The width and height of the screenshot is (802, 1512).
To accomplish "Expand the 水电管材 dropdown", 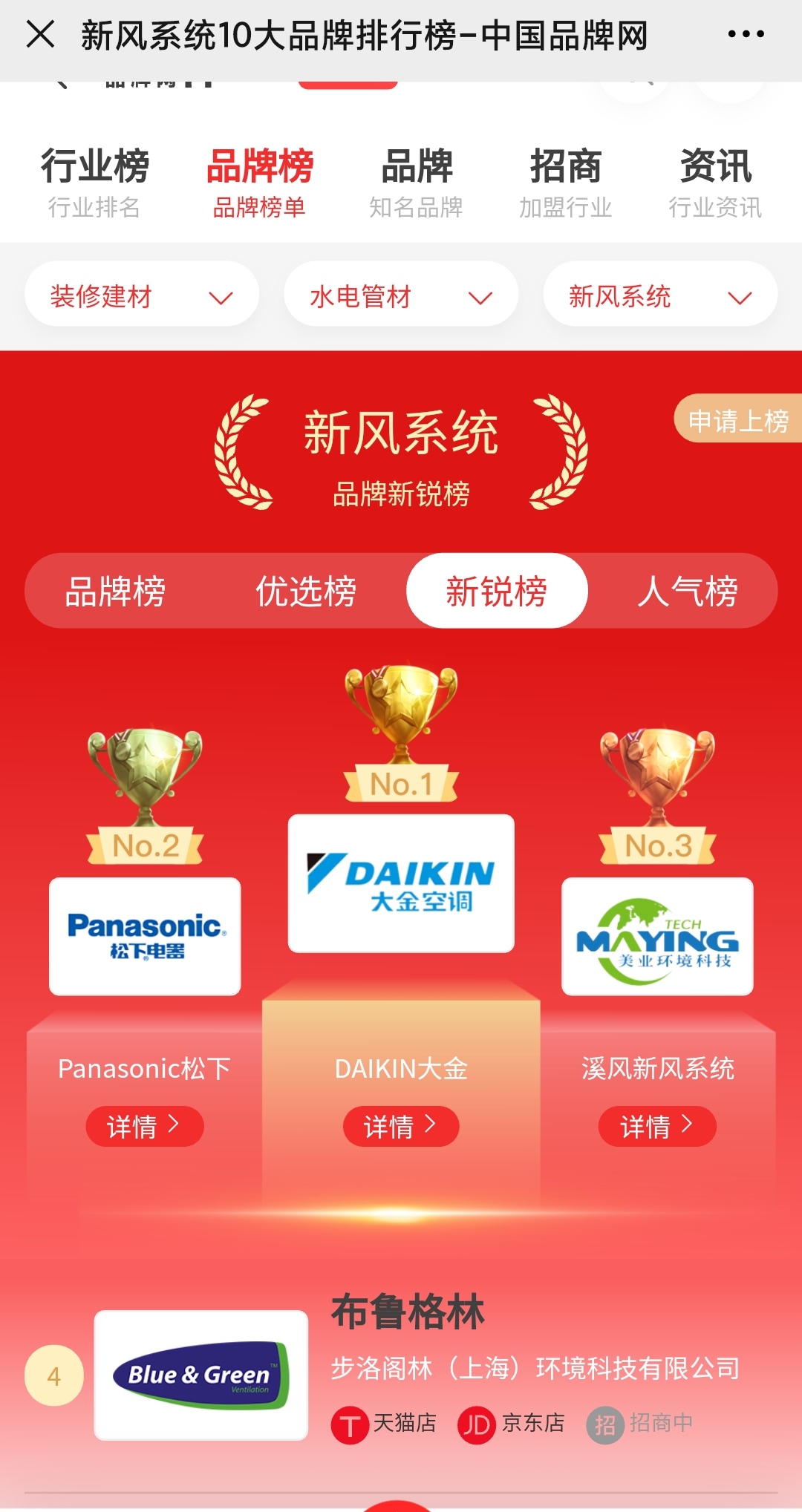I will pyautogui.click(x=400, y=296).
